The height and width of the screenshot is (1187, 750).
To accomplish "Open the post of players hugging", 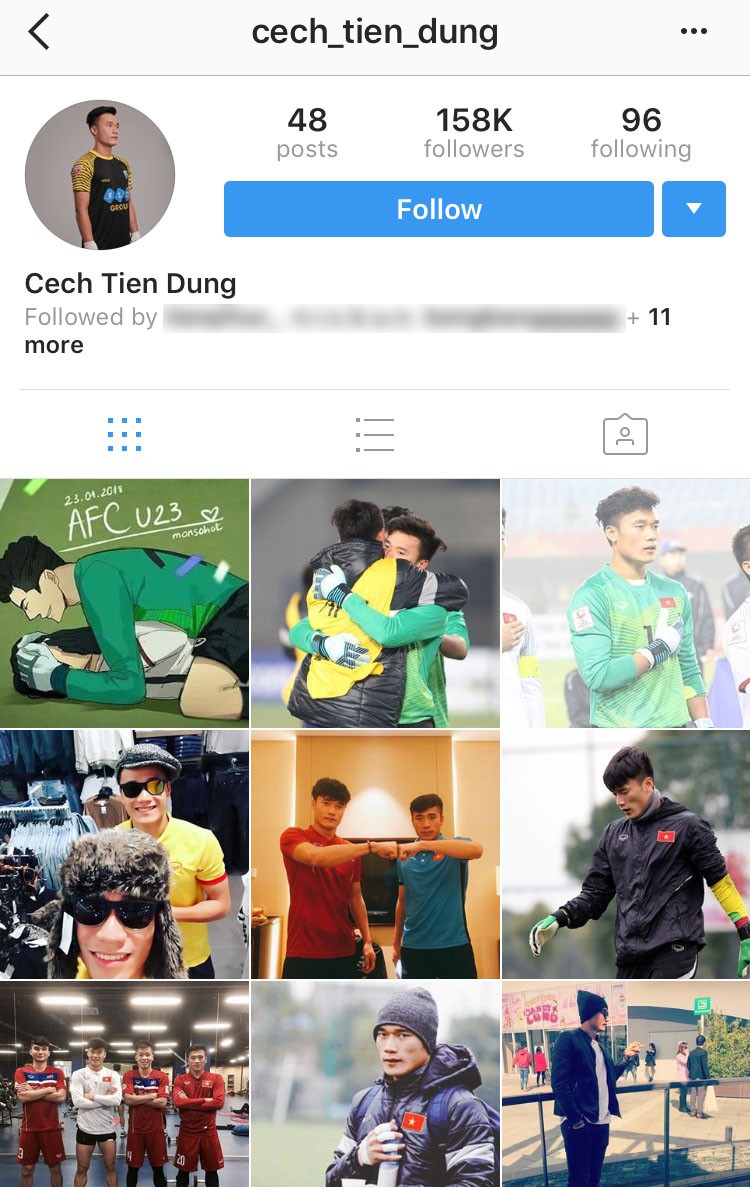I will point(375,602).
